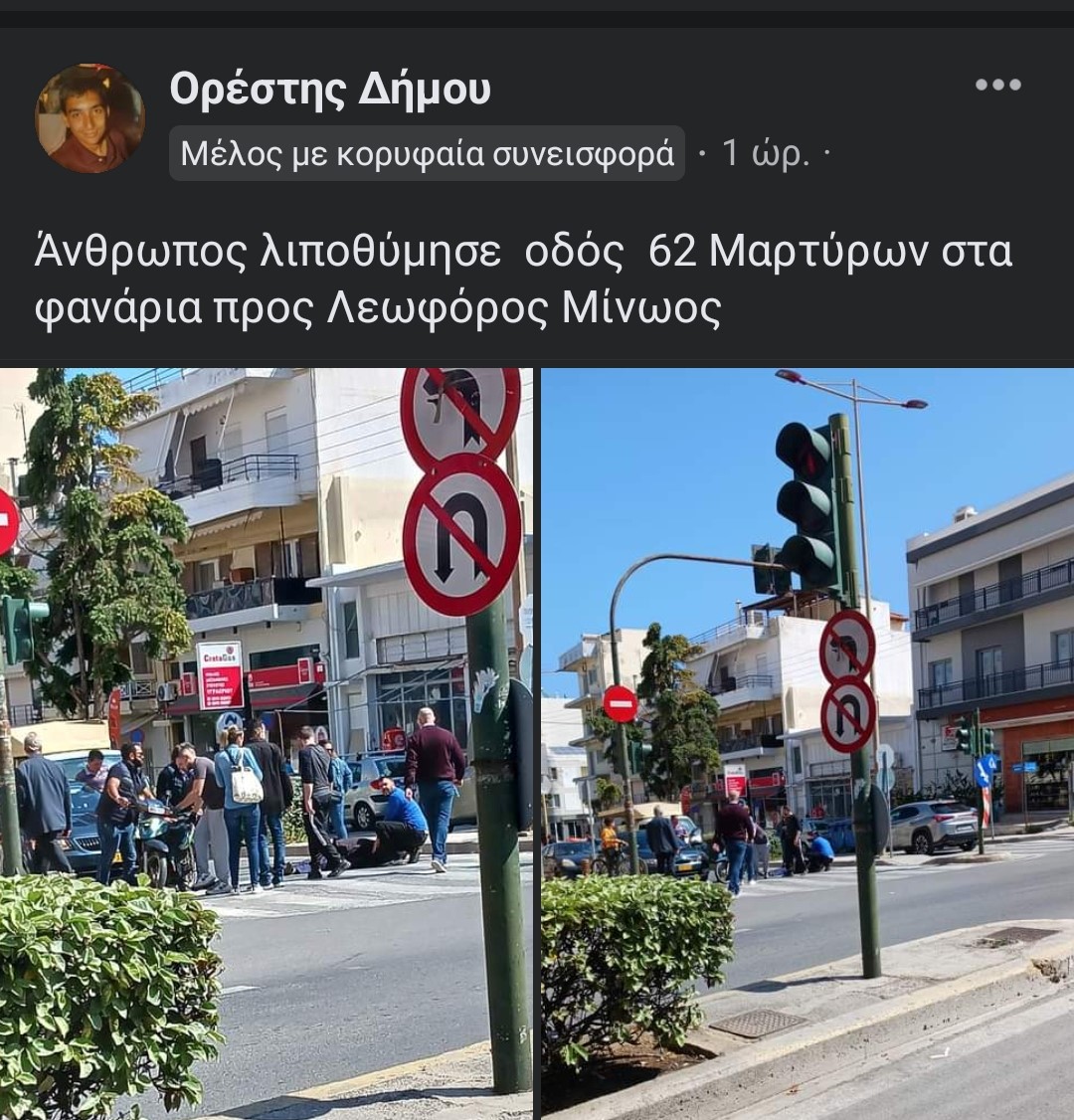
Task: Open Ορέστης Δήμου's profile picture
Action: (89, 118)
